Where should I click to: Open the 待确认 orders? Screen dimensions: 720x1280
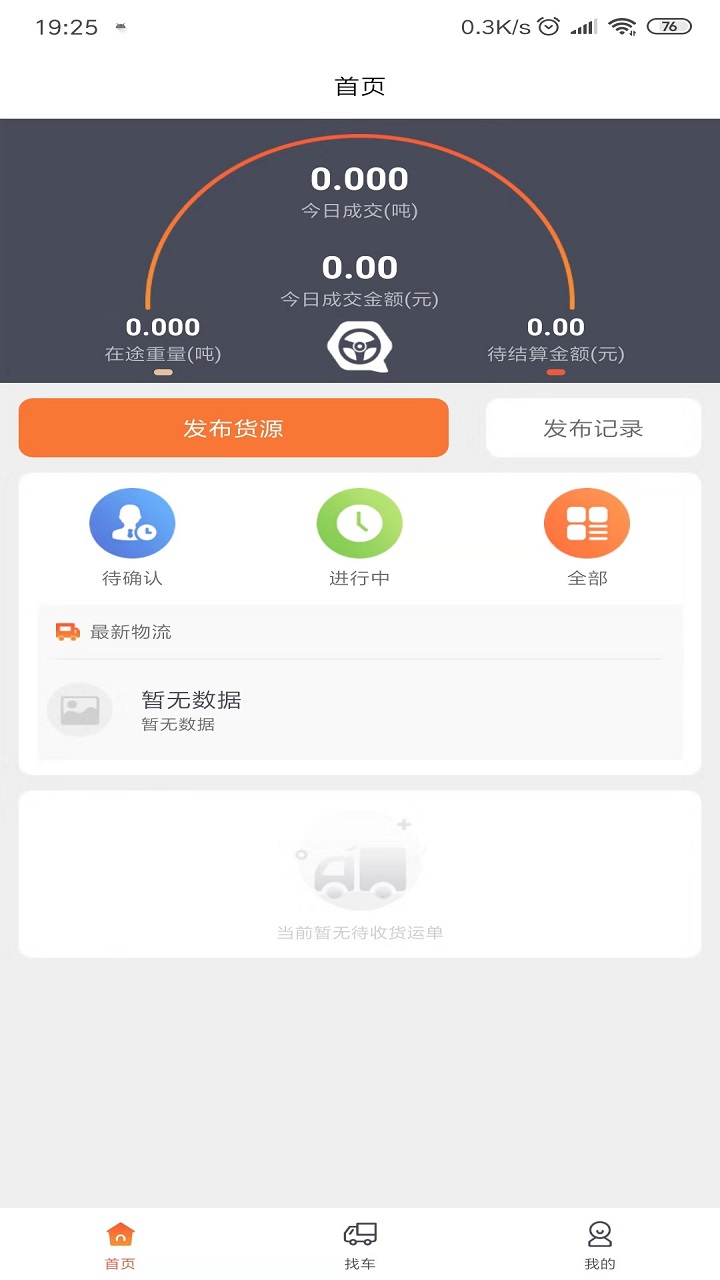point(132,538)
